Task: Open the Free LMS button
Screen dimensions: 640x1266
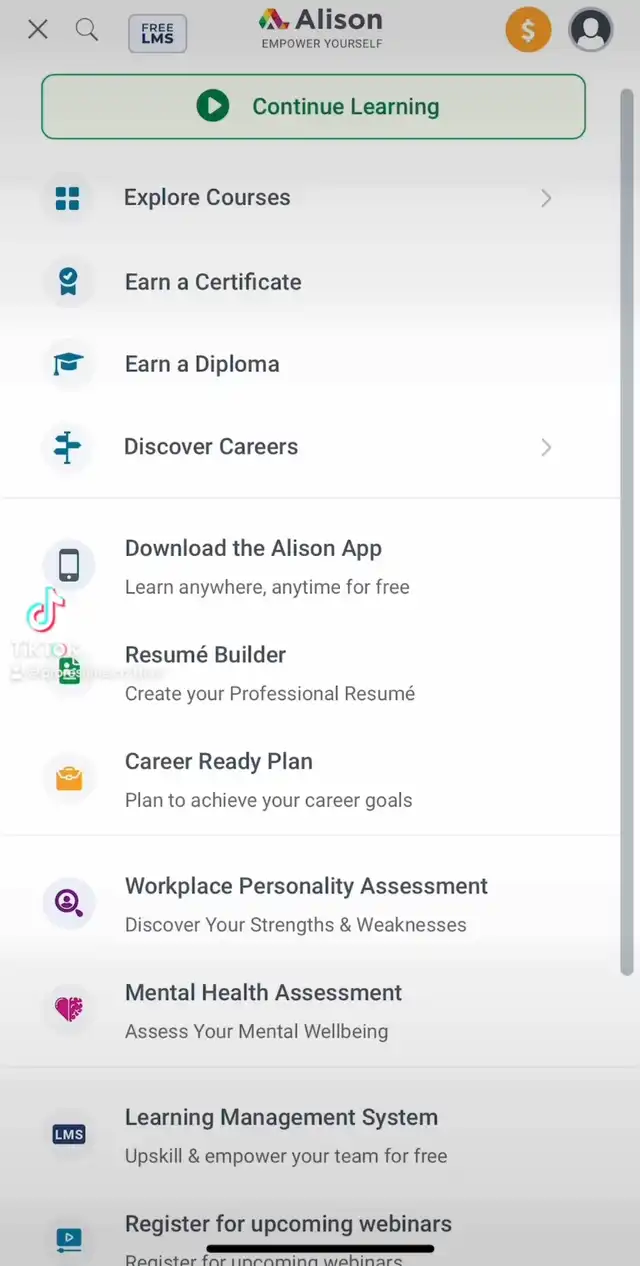Action: point(157,33)
